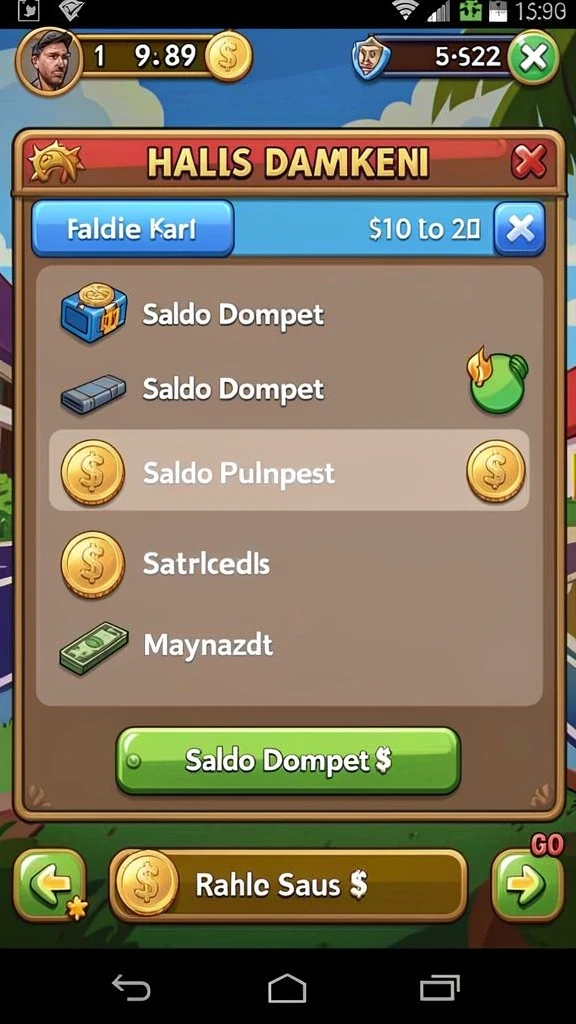This screenshot has width=576, height=1024.
Task: Tap the green X next to 5·522
Action: click(534, 57)
